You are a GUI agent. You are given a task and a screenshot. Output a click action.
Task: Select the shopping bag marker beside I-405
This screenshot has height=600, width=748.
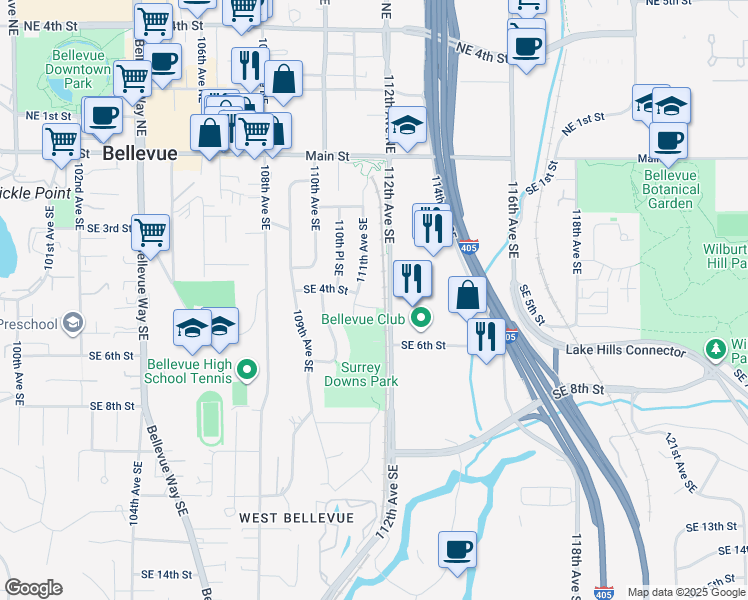click(x=467, y=298)
